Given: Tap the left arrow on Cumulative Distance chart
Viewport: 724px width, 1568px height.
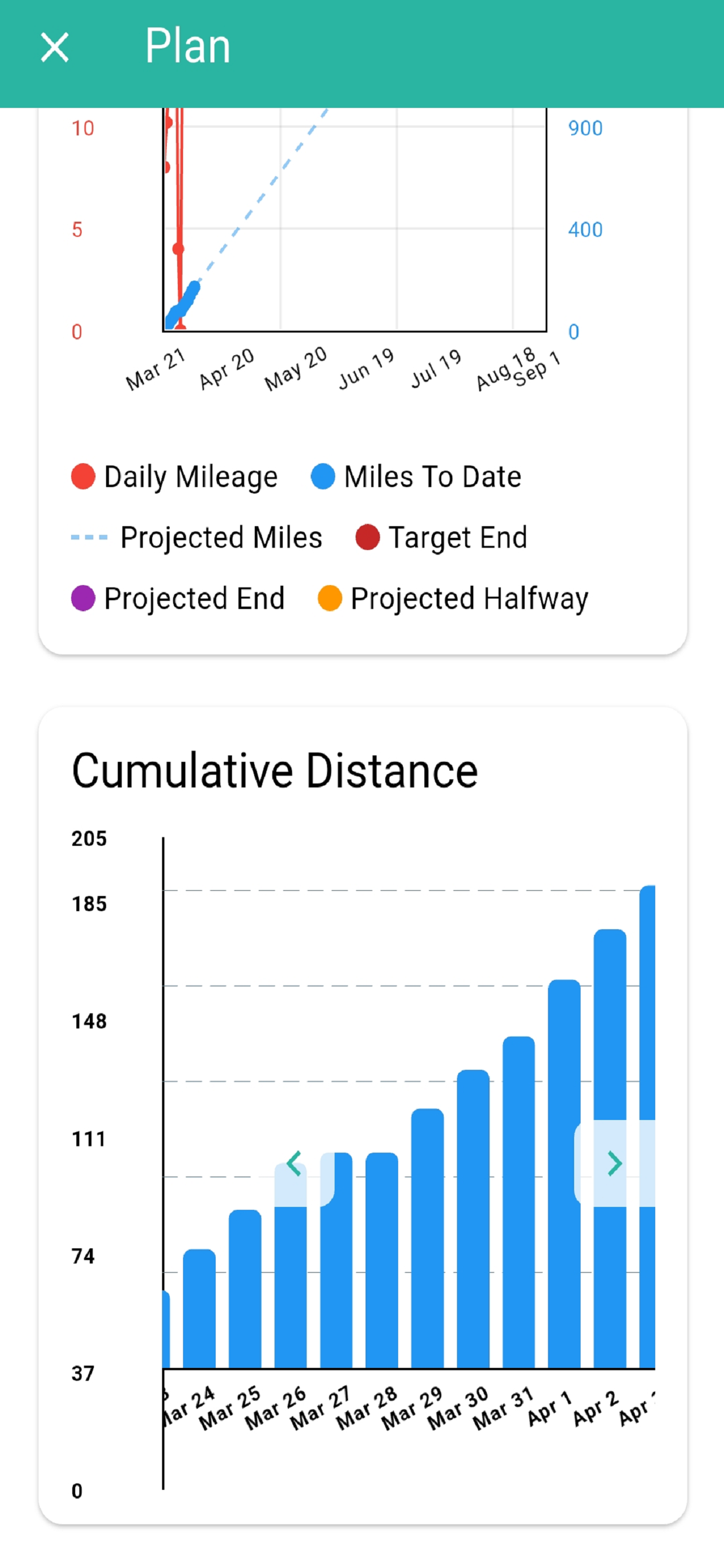Looking at the screenshot, I should [x=294, y=1163].
